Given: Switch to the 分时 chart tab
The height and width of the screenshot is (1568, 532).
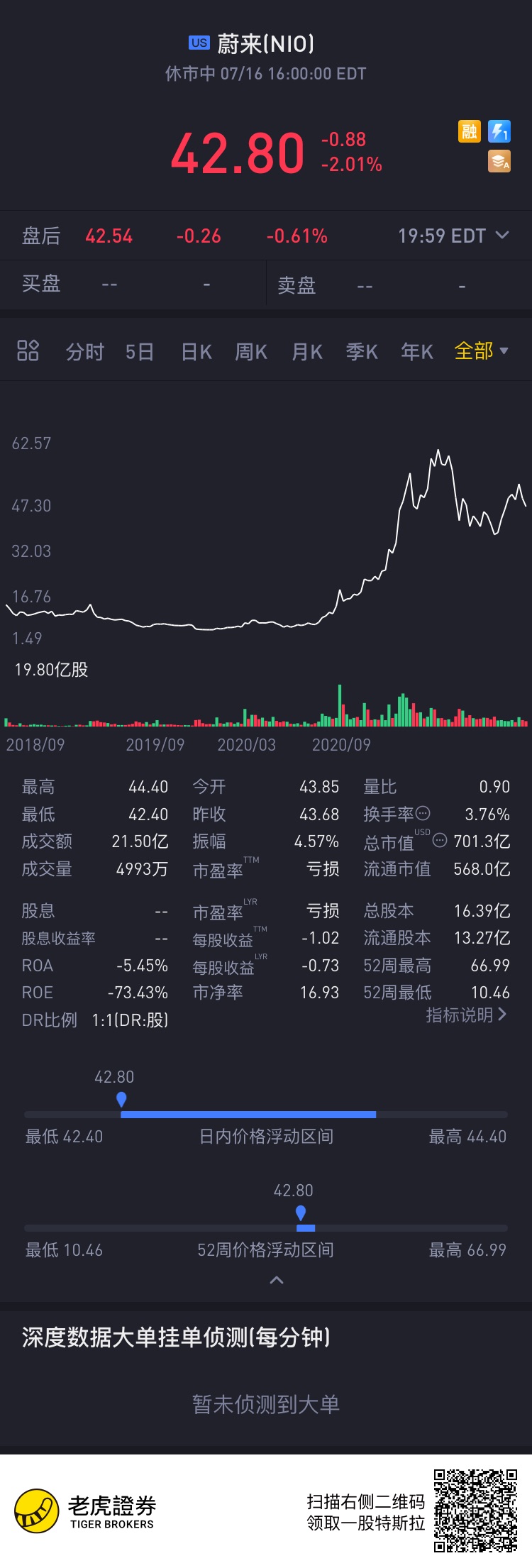Looking at the screenshot, I should pos(85,352).
